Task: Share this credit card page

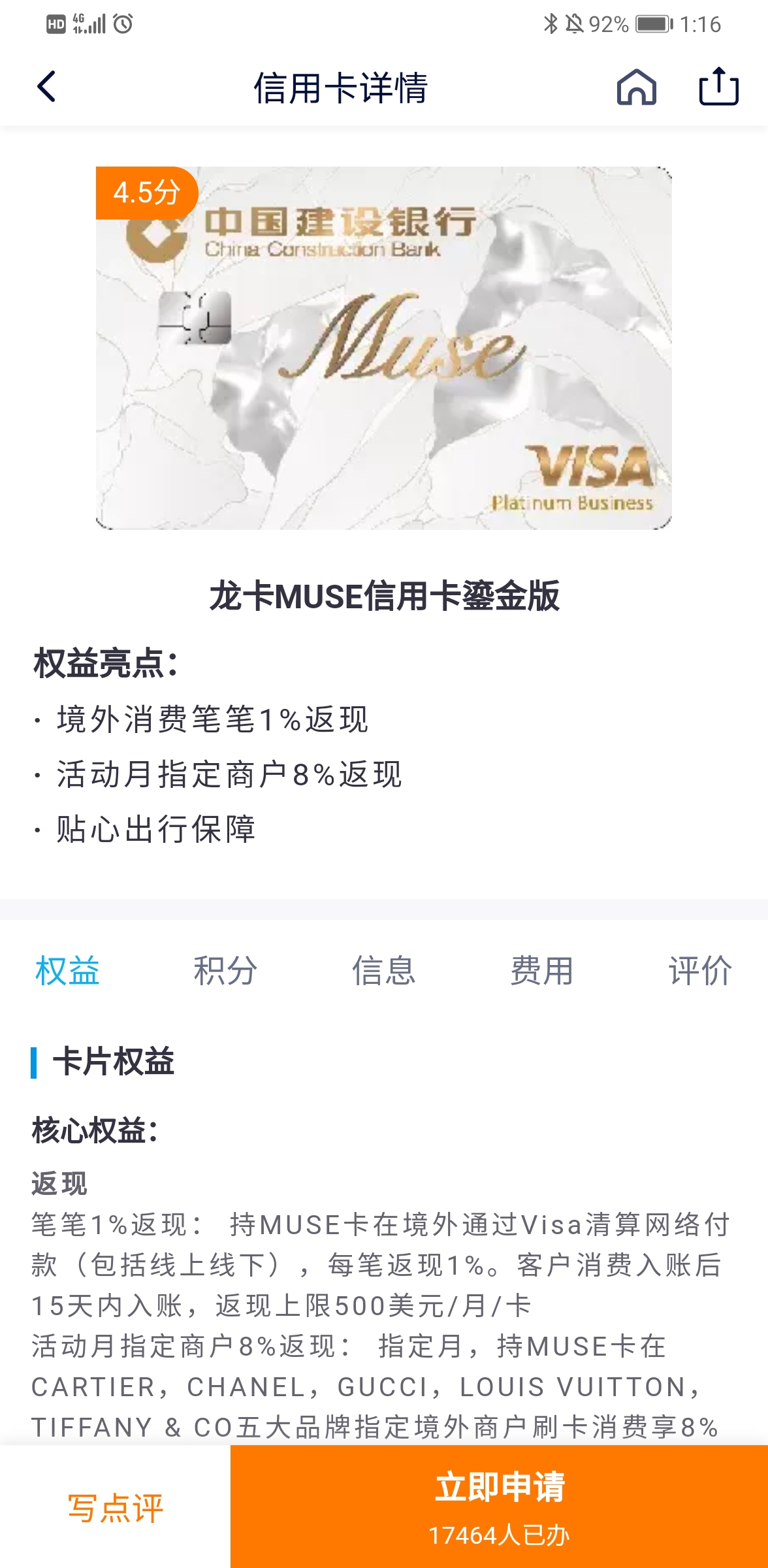Action: 718,87
